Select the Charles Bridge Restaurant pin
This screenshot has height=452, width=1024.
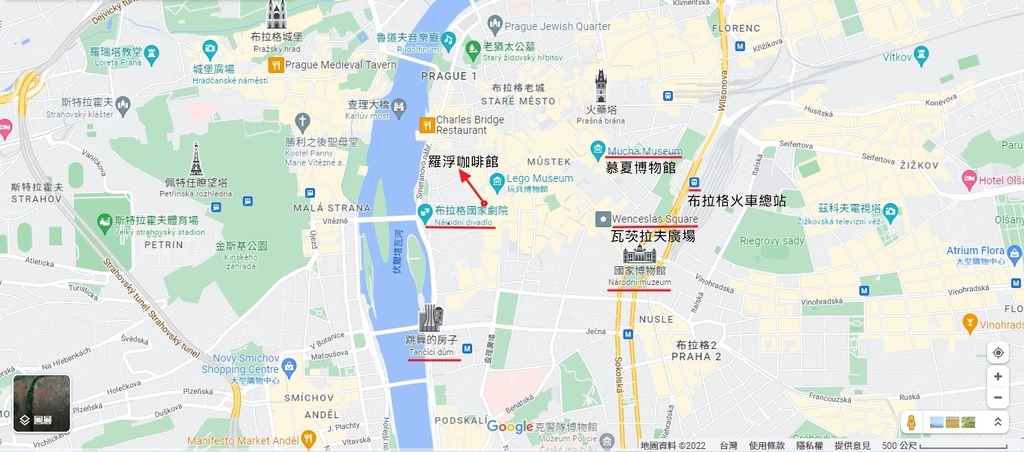[x=426, y=125]
